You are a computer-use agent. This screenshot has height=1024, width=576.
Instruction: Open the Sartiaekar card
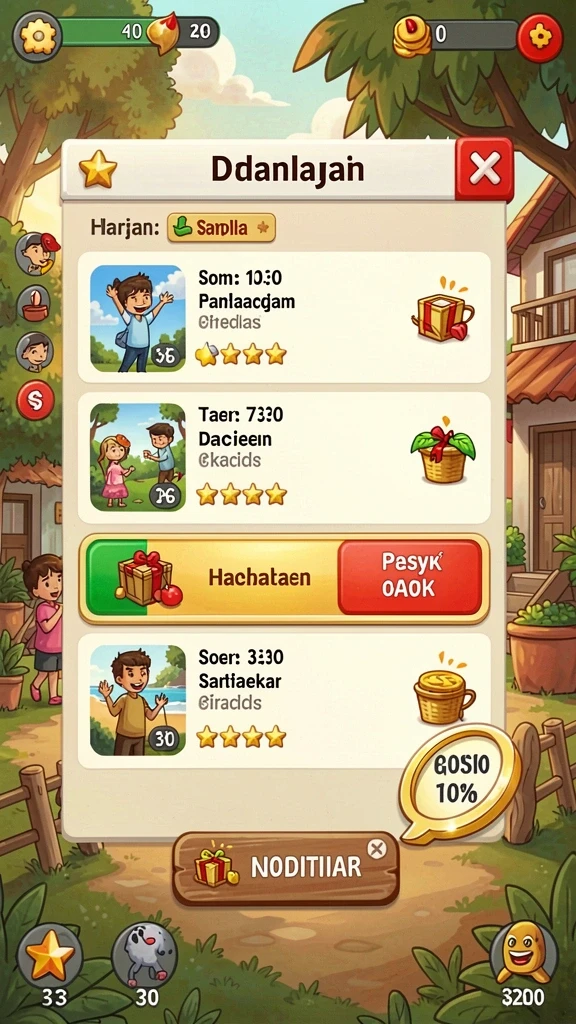pos(284,700)
